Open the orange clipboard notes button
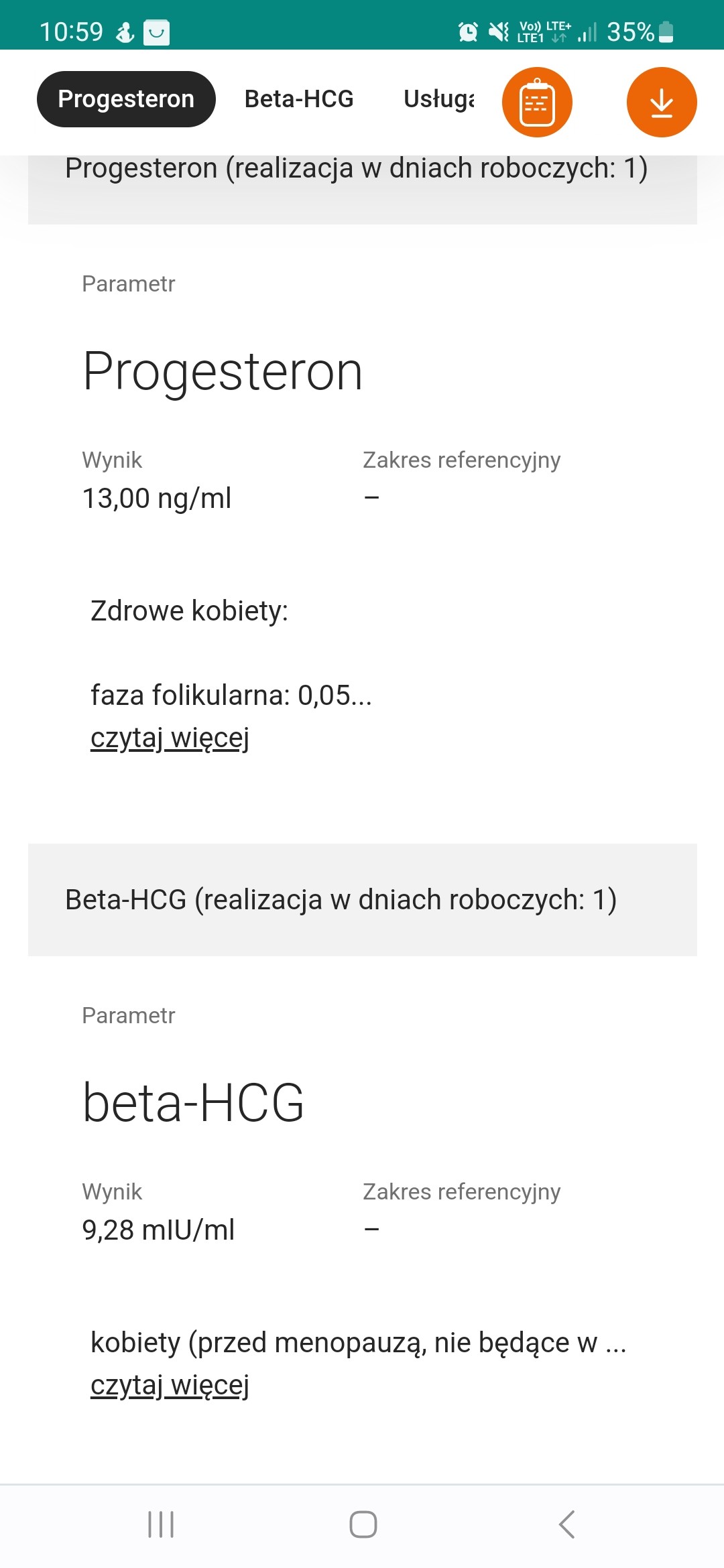The width and height of the screenshot is (724, 1568). tap(537, 103)
